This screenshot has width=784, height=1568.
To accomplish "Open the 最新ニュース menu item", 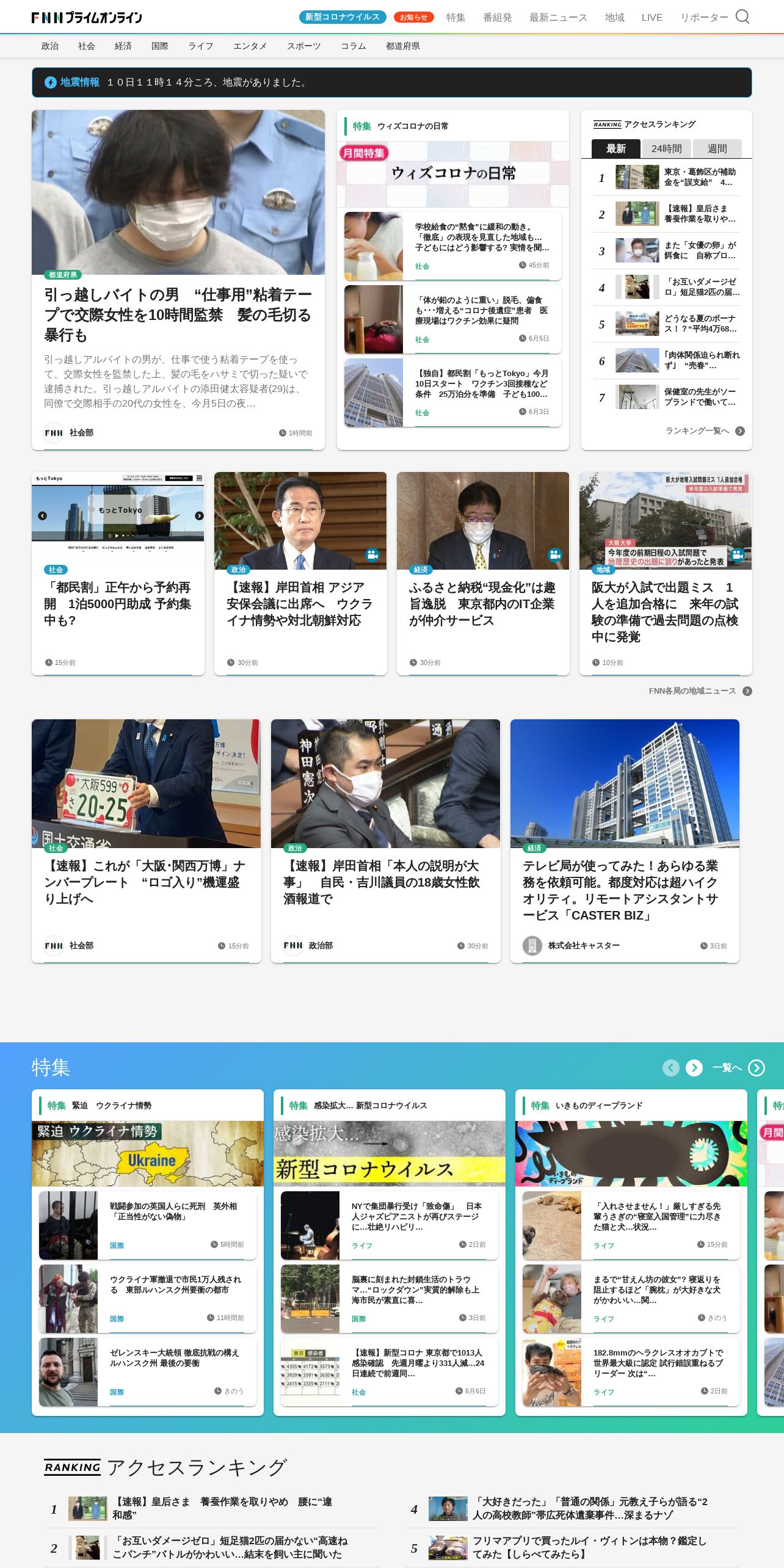I will coord(557,17).
